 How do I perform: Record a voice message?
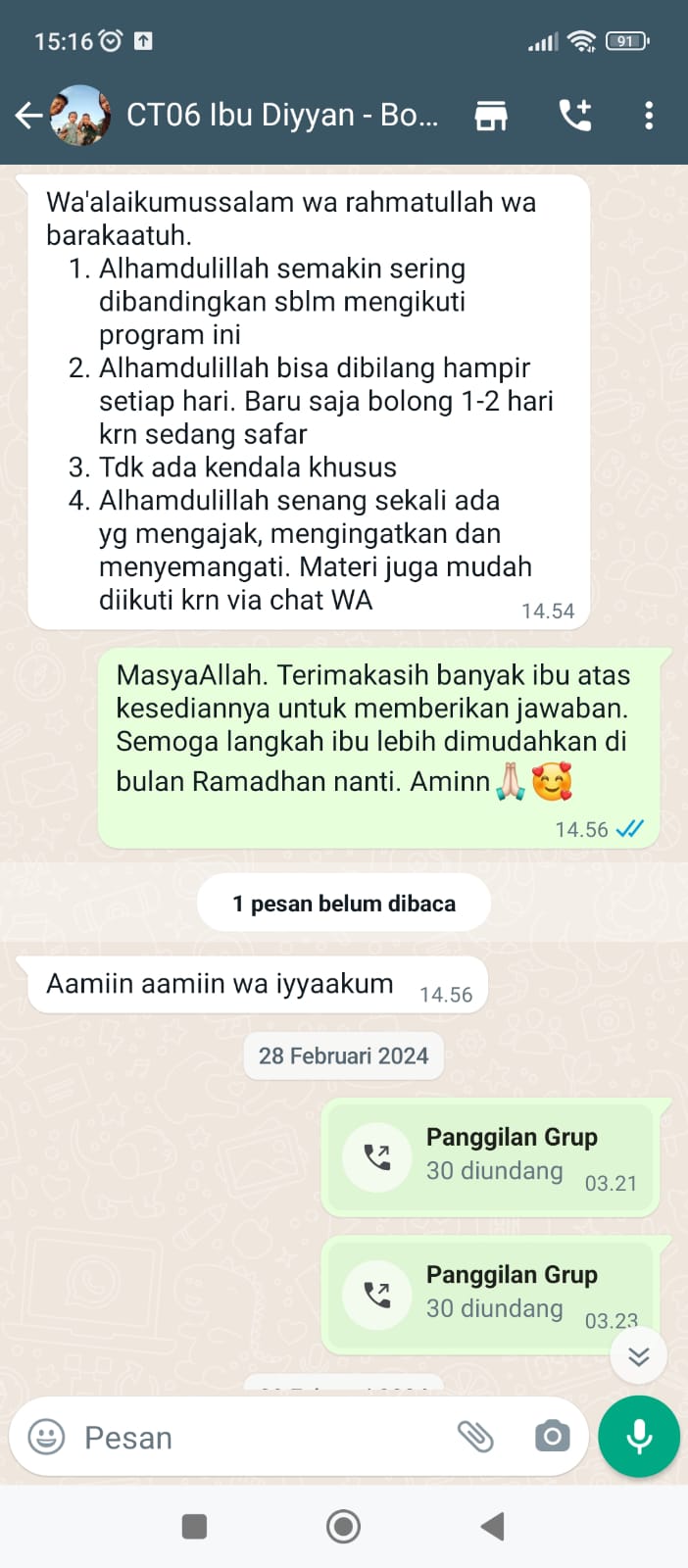[x=639, y=1438]
